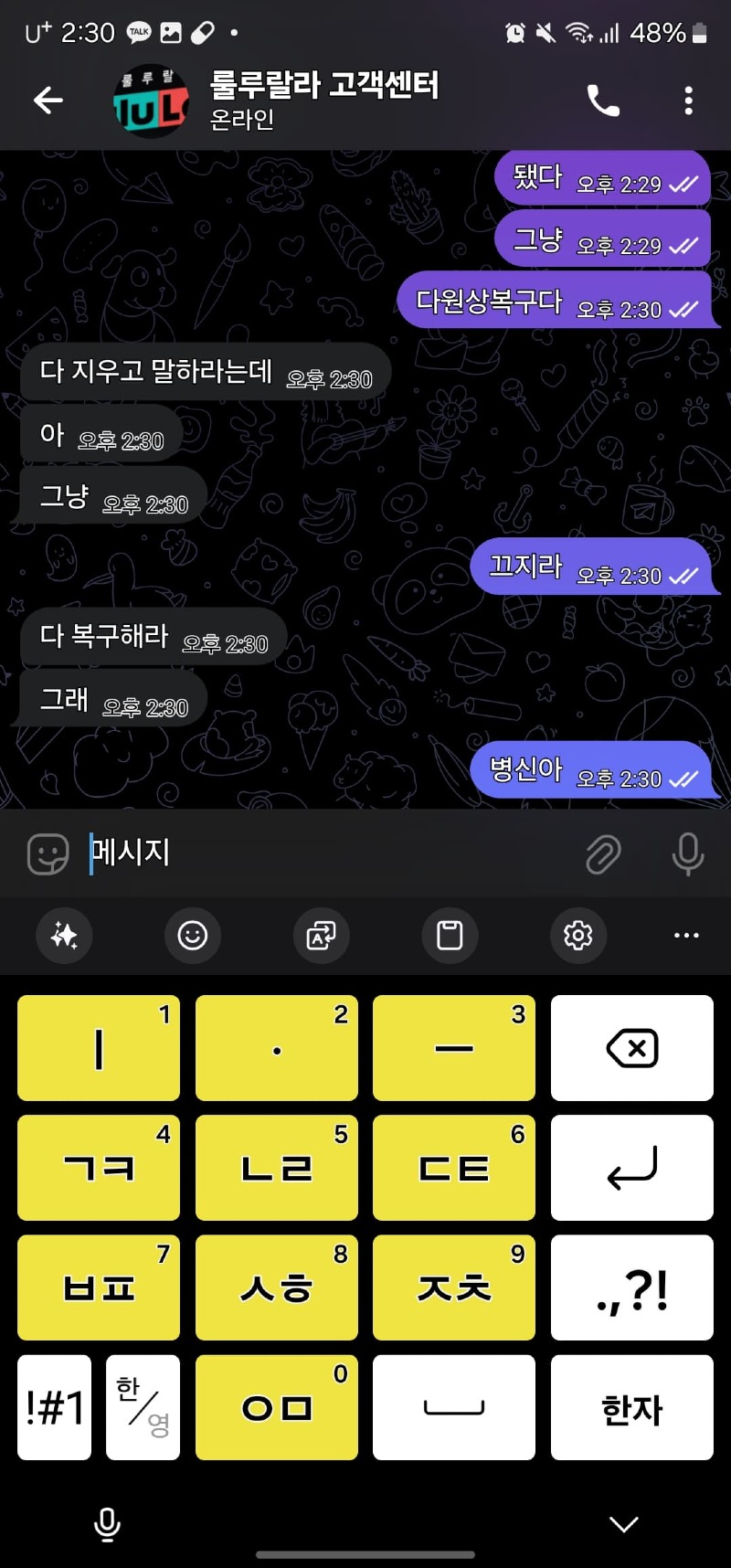Tap the 한자 key

pos(631,1407)
